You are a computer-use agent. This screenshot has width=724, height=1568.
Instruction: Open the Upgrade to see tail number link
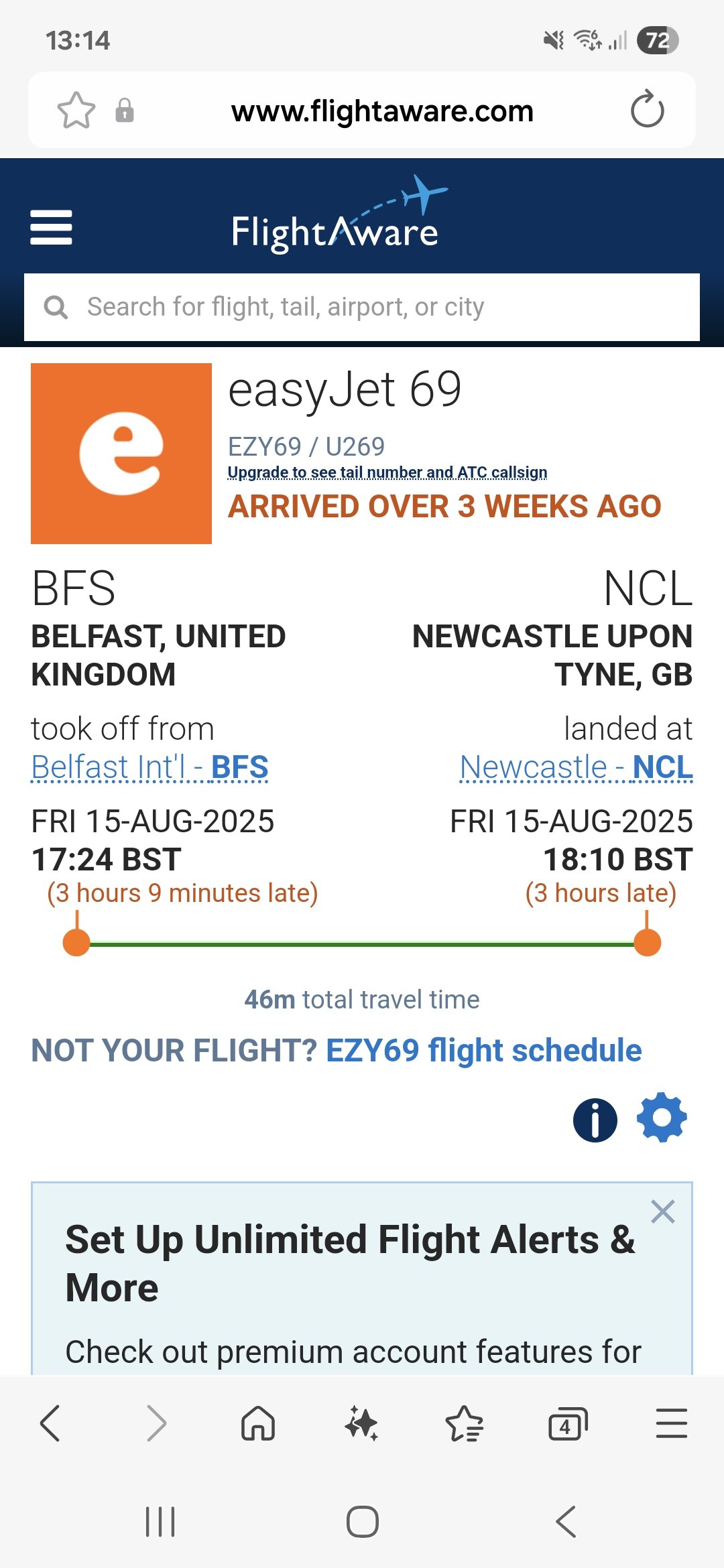387,472
